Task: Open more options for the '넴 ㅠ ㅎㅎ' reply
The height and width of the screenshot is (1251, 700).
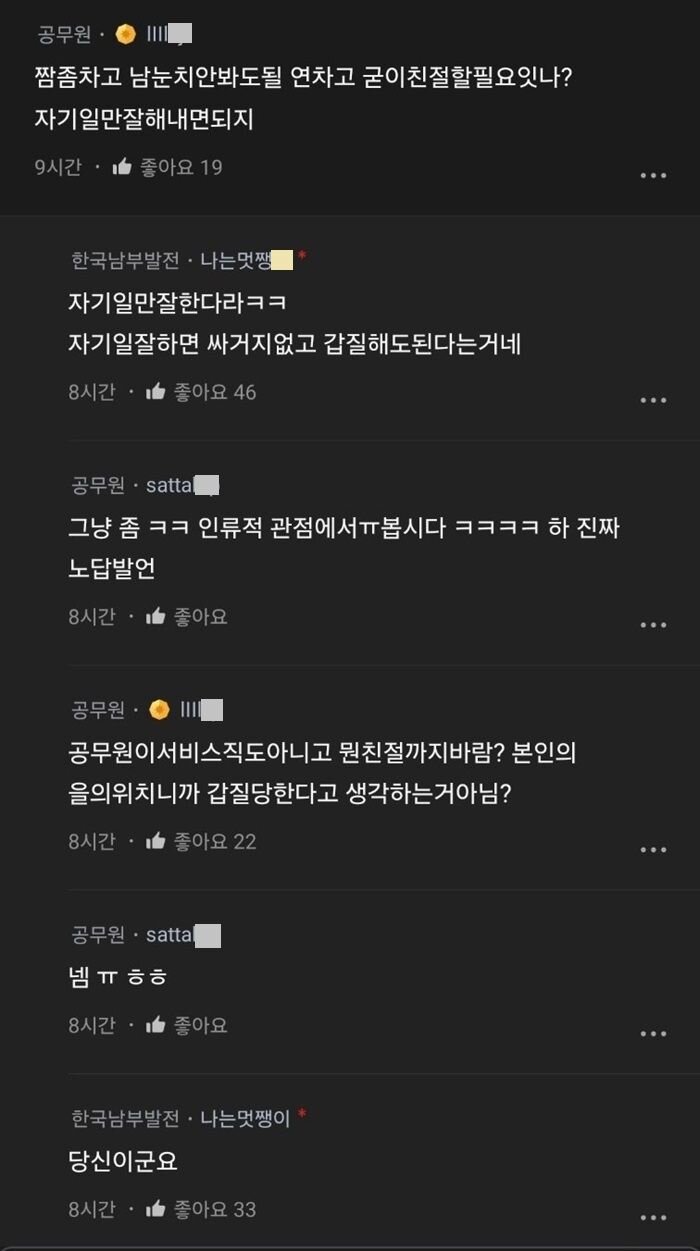Action: click(x=653, y=1033)
